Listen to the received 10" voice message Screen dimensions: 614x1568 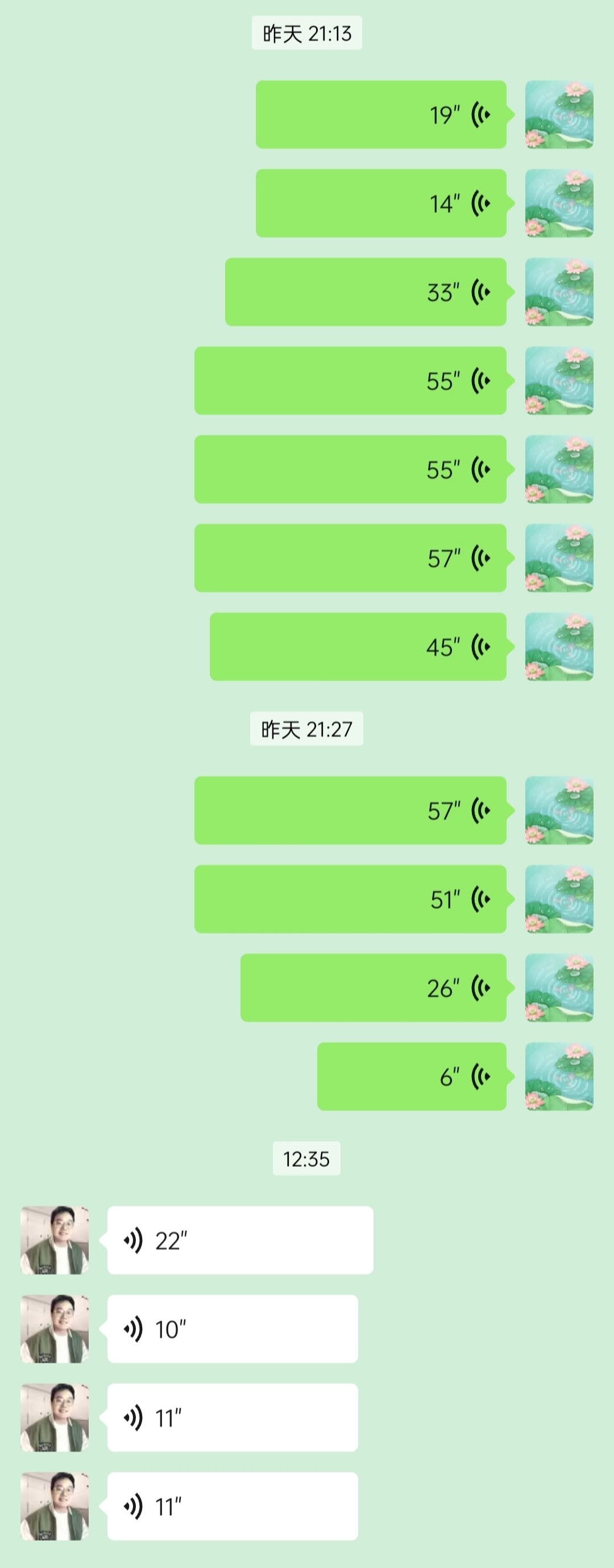(233, 1329)
